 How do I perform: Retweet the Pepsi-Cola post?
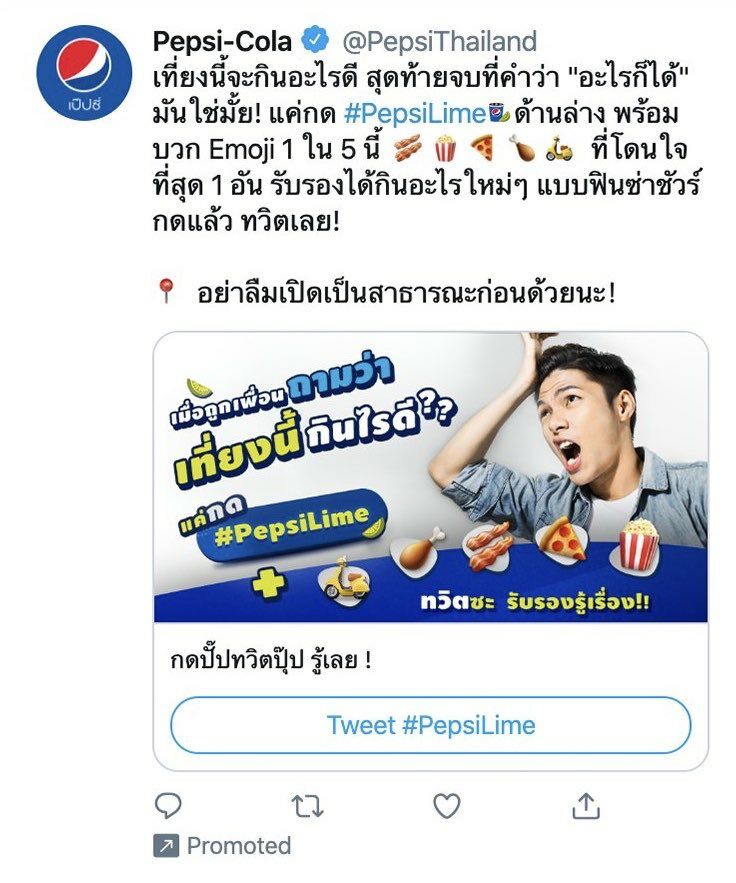click(308, 805)
